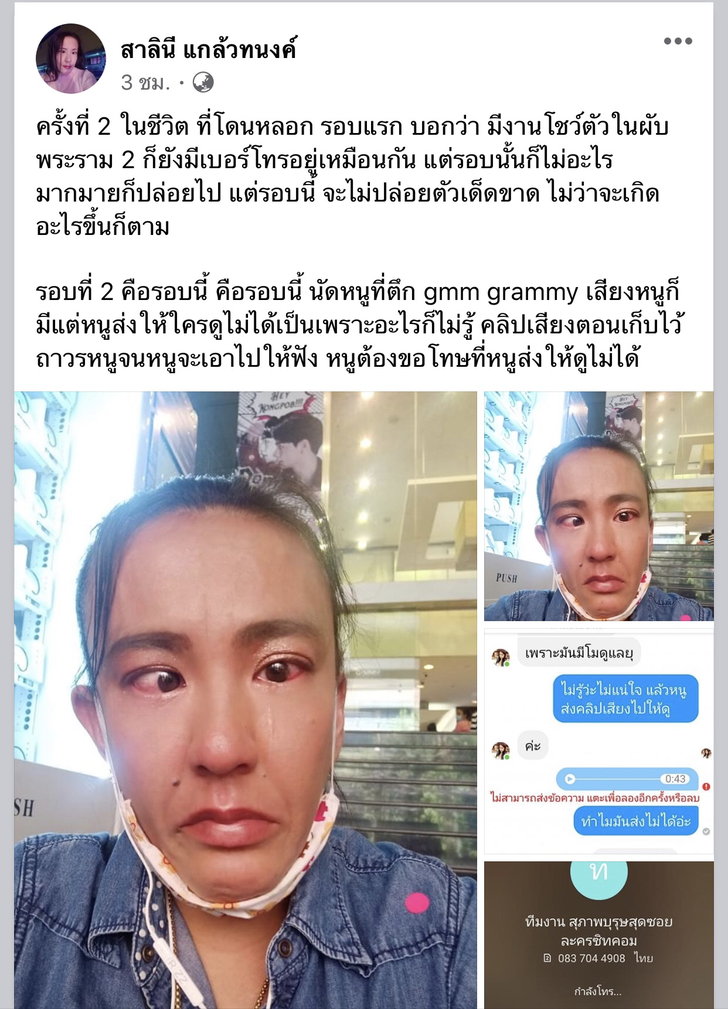The height and width of the screenshot is (1009, 728).
Task: Open the profile name สาลินี แกล้วทนงค์
Action: coord(208,48)
